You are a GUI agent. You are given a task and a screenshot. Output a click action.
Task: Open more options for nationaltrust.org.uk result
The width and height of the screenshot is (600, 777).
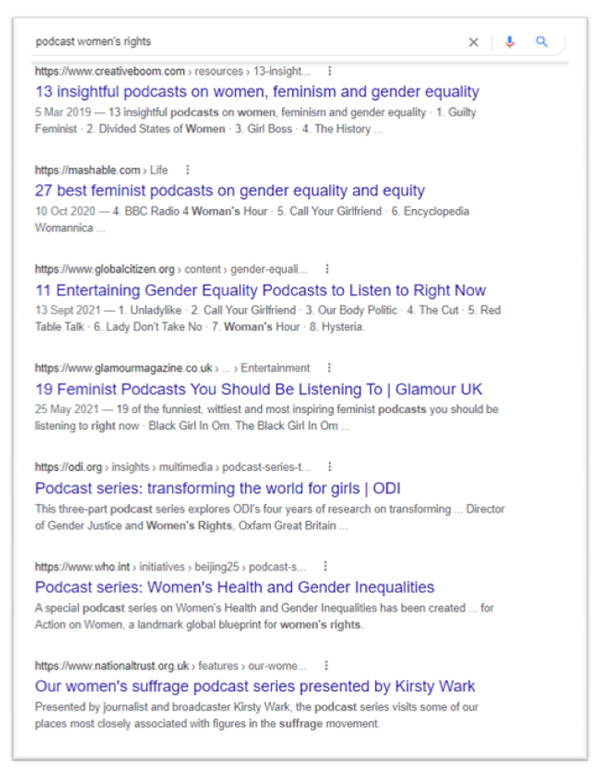[x=328, y=665]
